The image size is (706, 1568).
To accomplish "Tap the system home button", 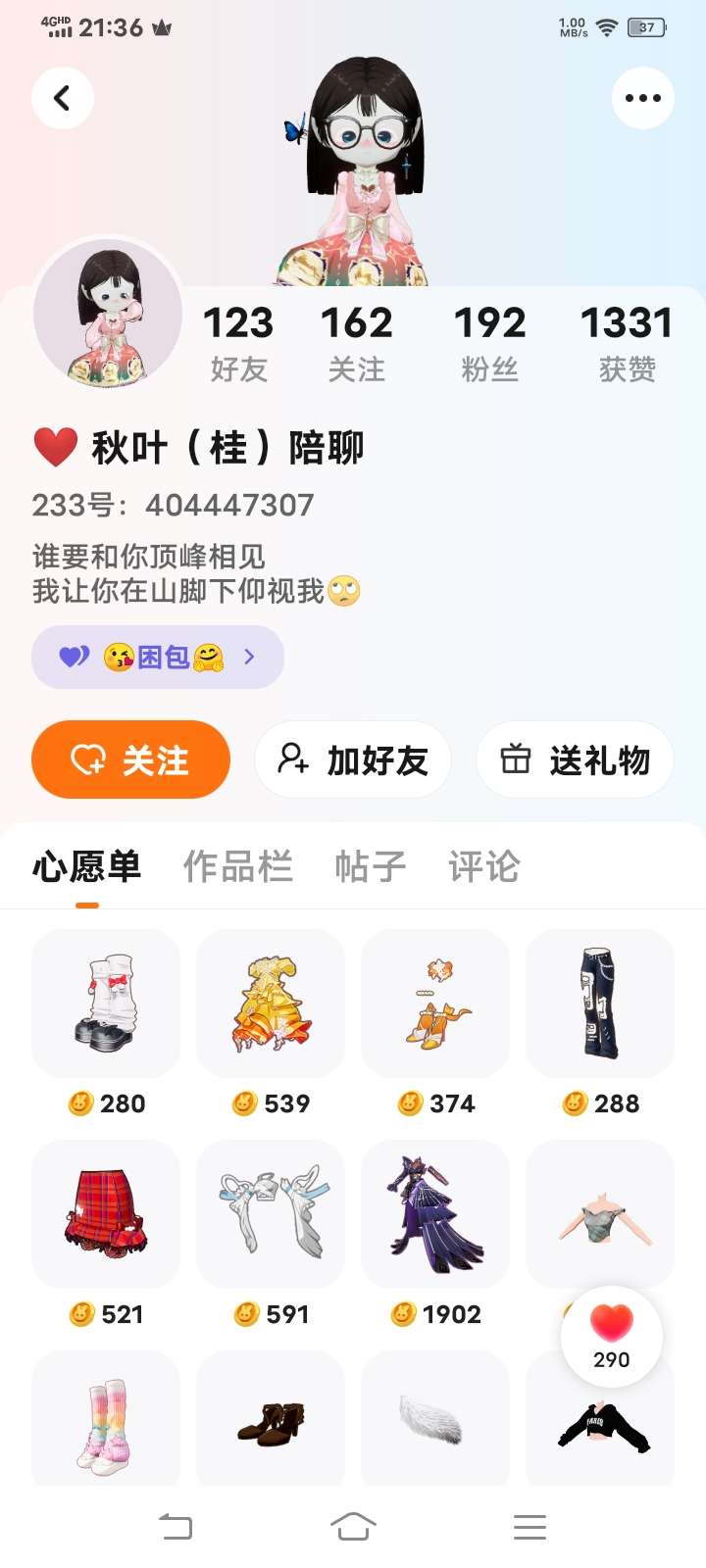I will pos(353,1526).
